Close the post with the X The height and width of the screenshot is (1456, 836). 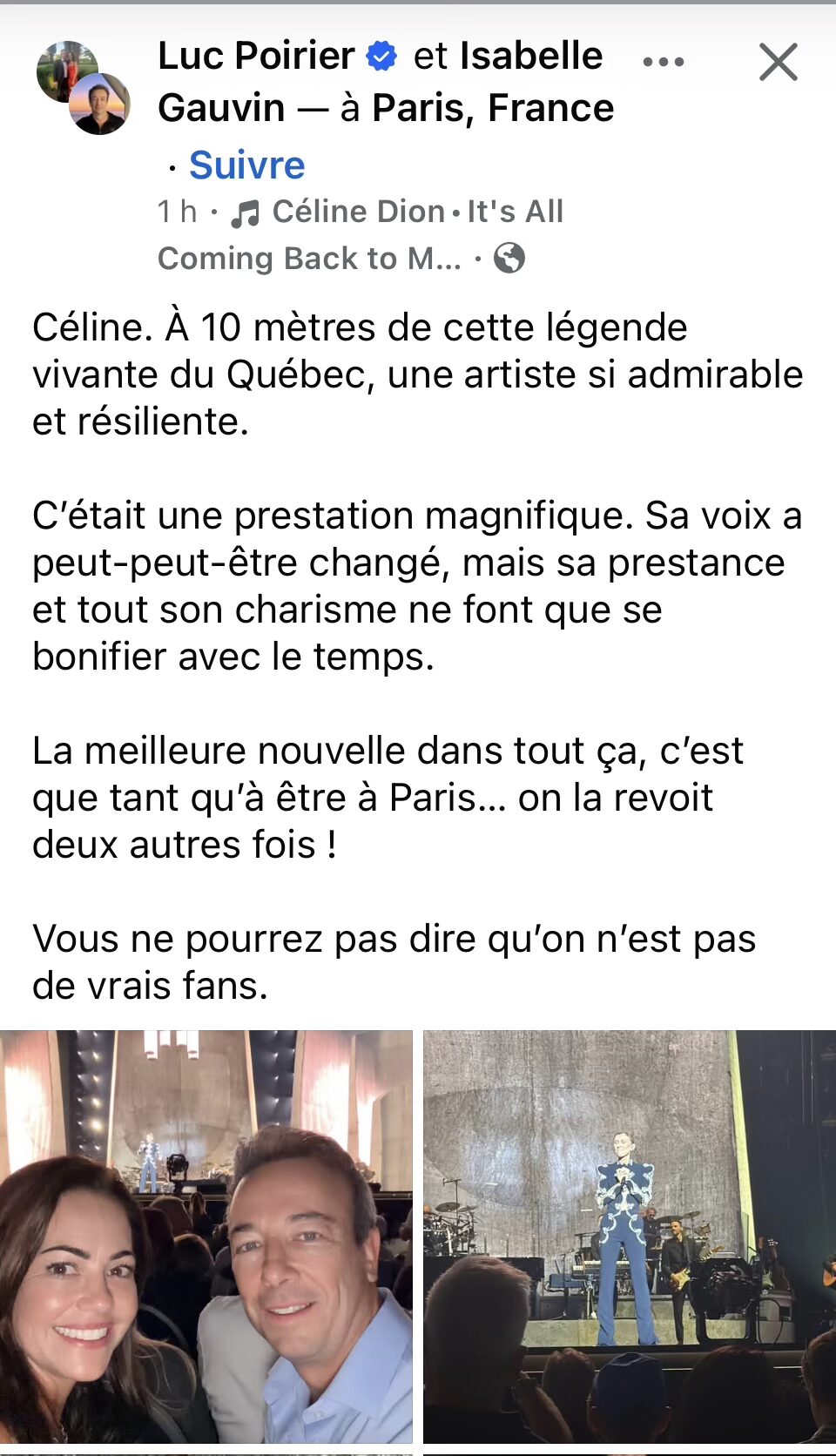click(x=778, y=62)
